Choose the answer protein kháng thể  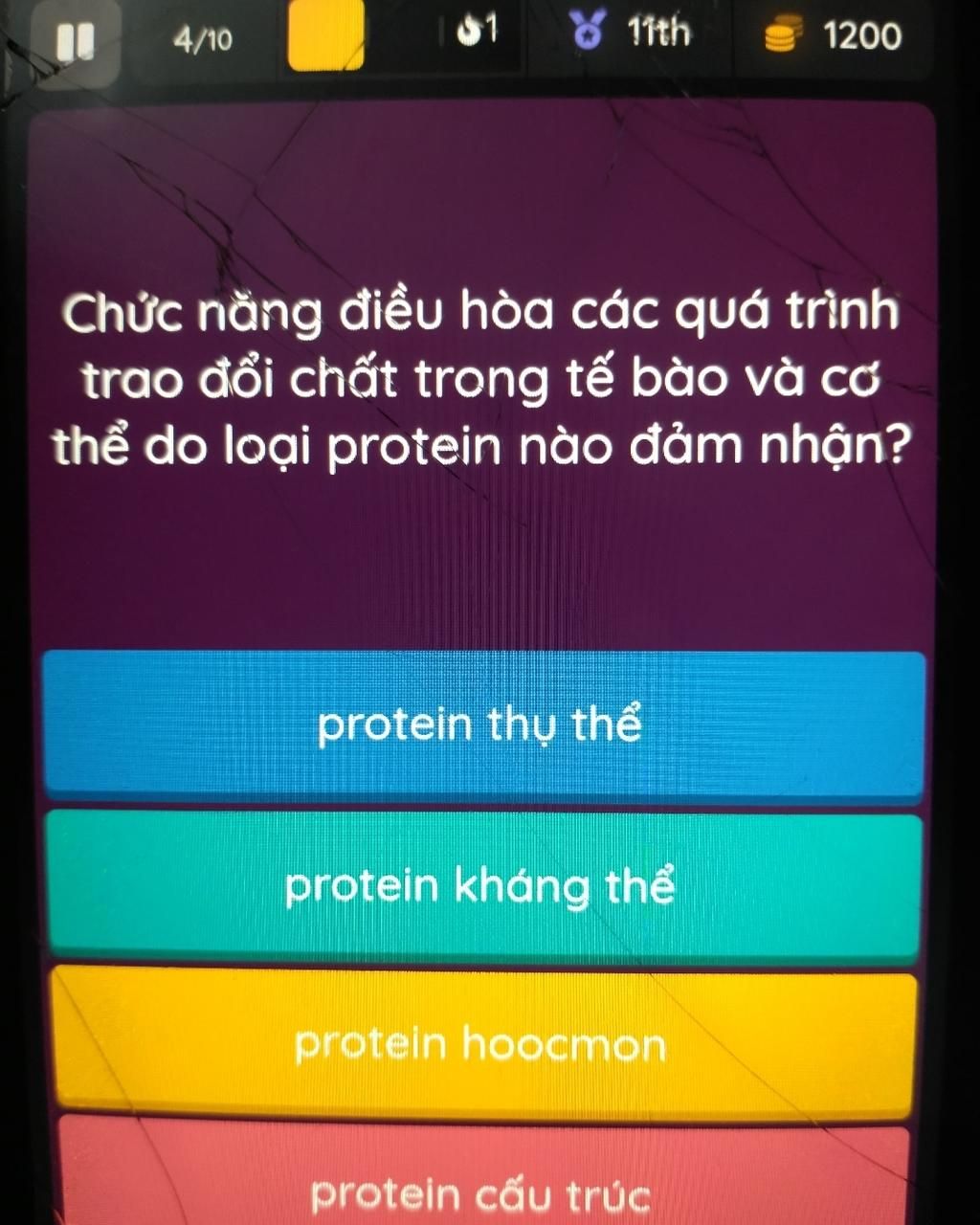(x=483, y=885)
